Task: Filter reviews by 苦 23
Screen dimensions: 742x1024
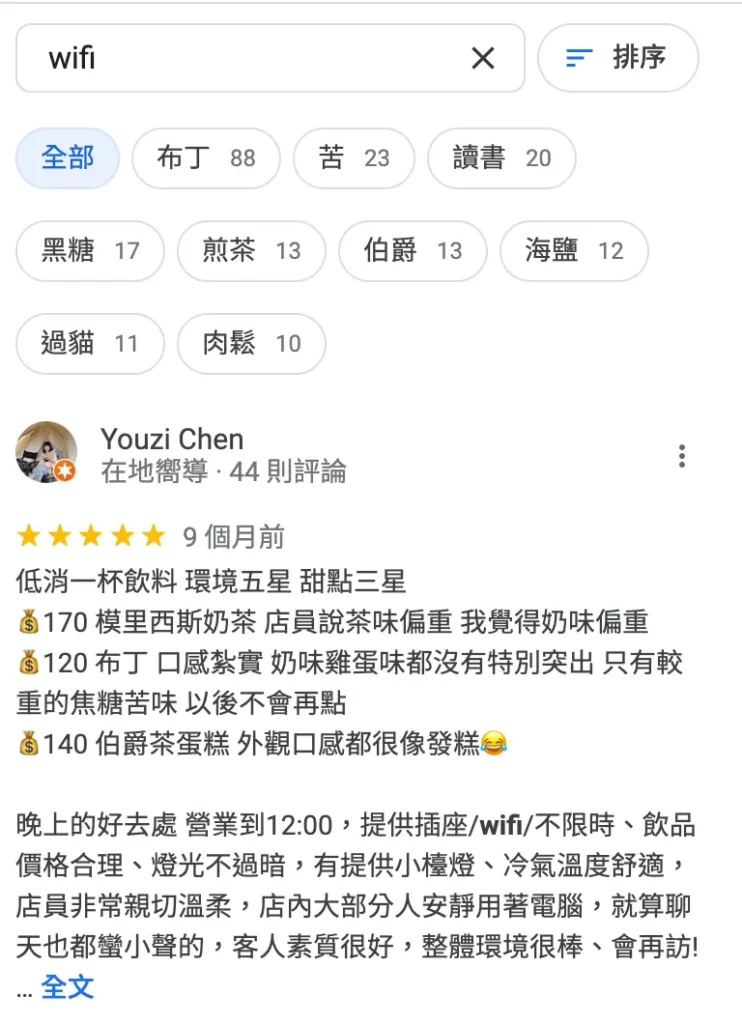Action: 354,158
